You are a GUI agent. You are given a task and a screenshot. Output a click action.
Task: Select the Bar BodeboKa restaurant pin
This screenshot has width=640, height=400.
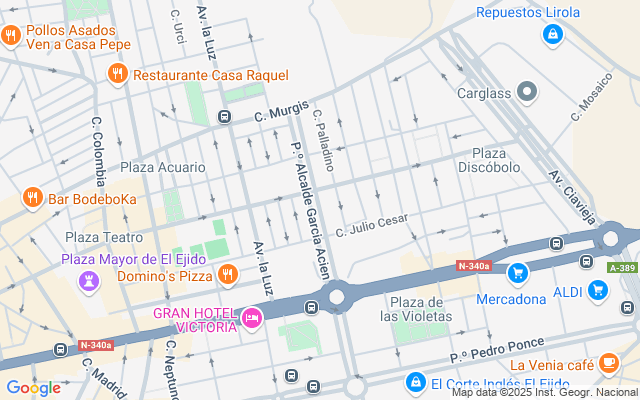[x=33, y=198]
